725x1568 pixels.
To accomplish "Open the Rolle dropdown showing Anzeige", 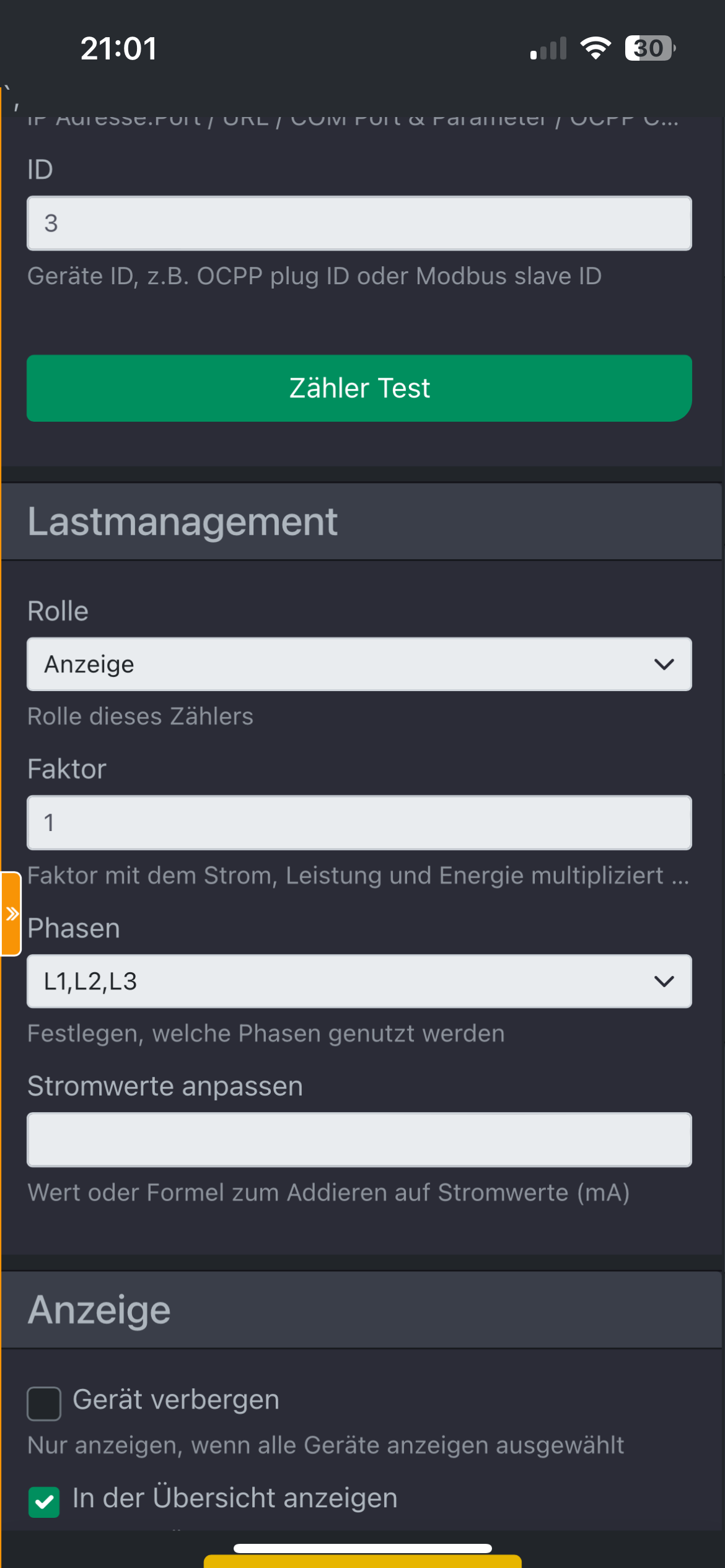I will 359,664.
